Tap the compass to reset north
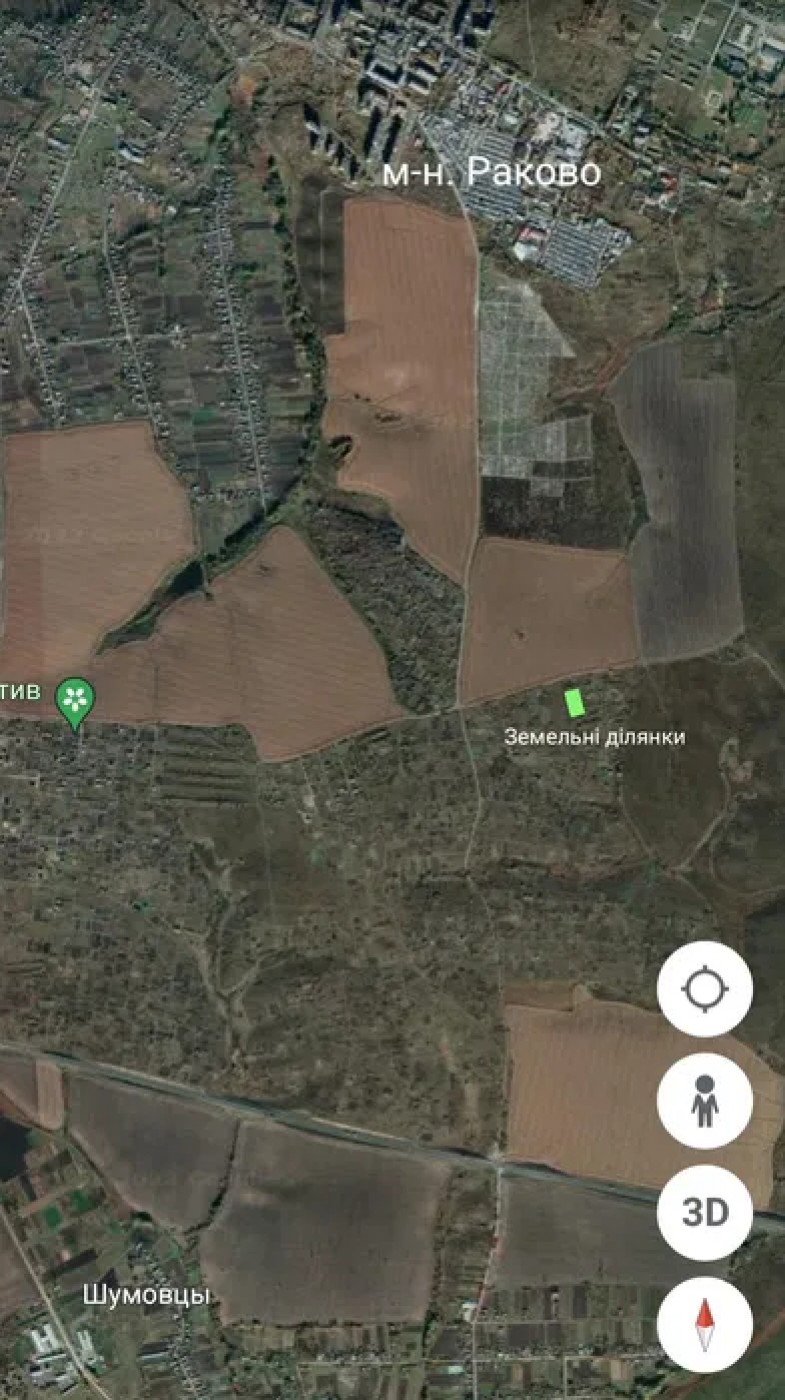785x1400 pixels. 705,1325
